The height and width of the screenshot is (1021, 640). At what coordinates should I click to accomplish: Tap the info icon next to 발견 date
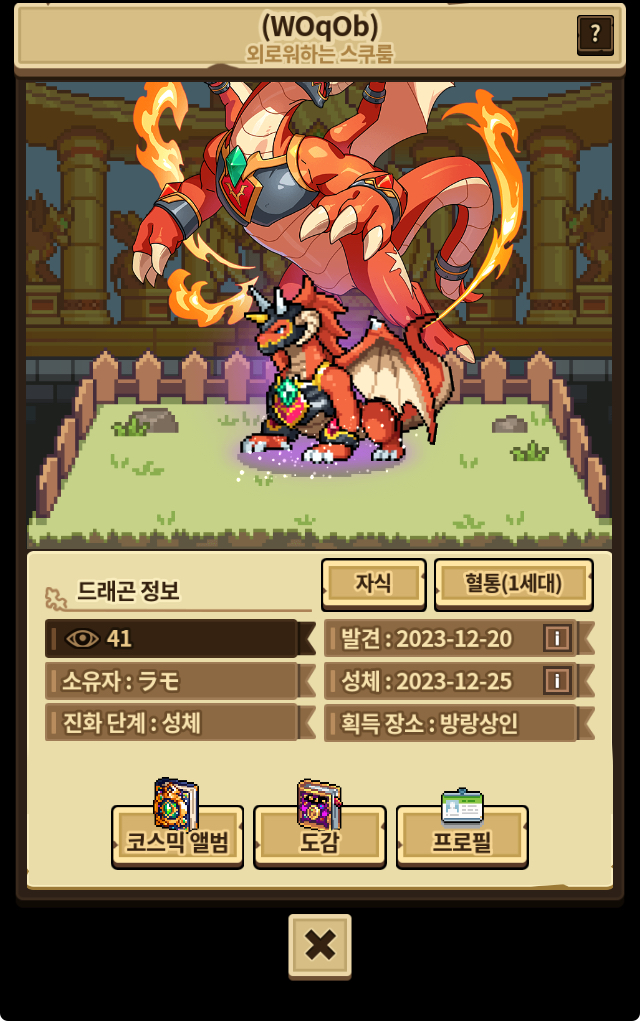557,638
